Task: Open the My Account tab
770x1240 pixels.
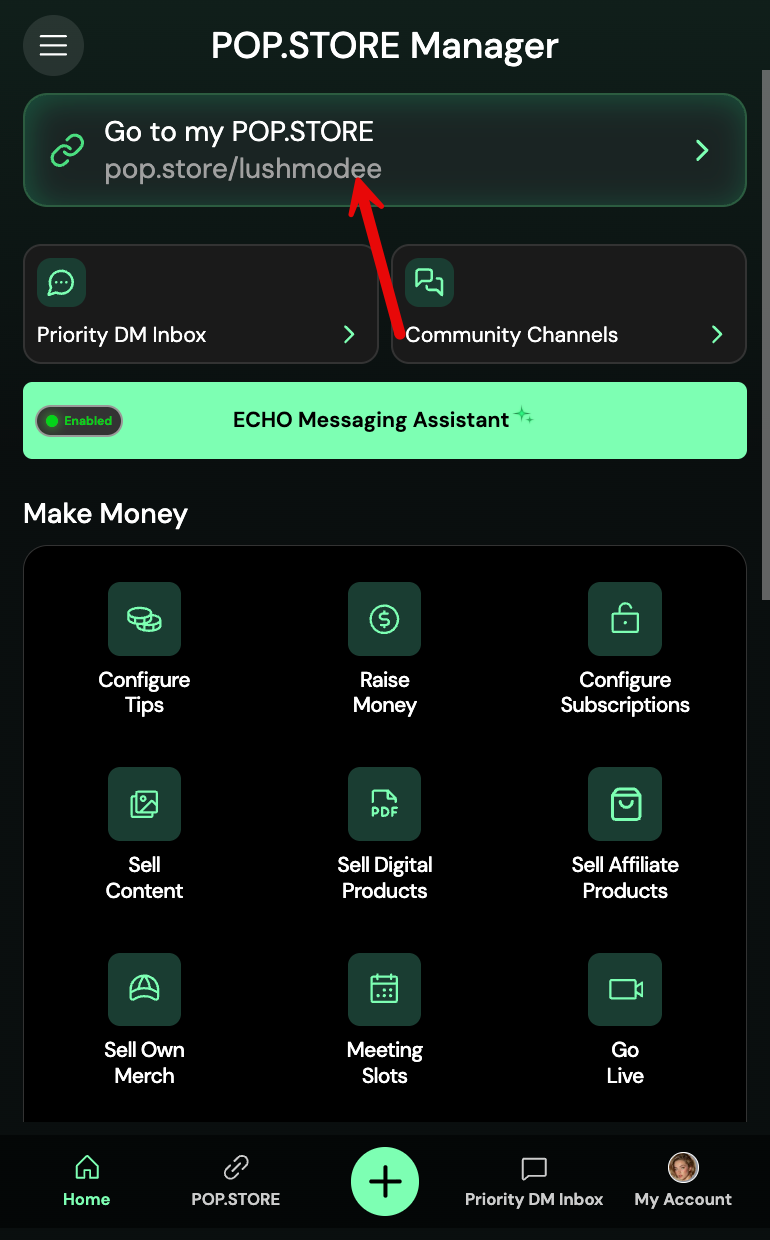Action: pyautogui.click(x=683, y=1182)
